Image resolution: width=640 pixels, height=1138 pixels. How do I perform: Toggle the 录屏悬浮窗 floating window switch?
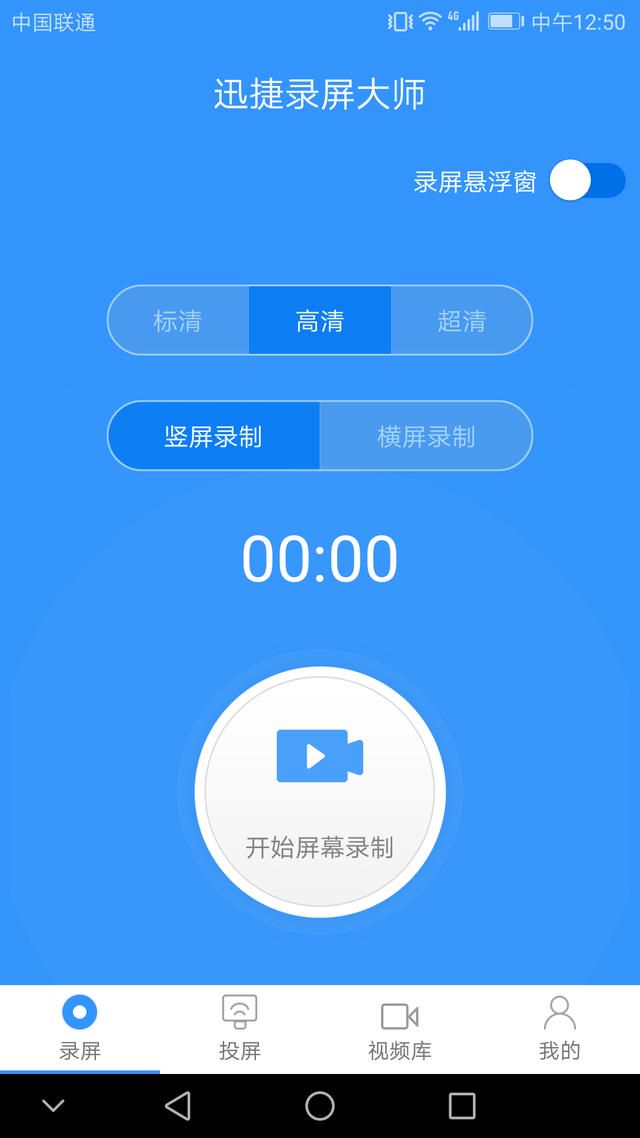tap(587, 181)
